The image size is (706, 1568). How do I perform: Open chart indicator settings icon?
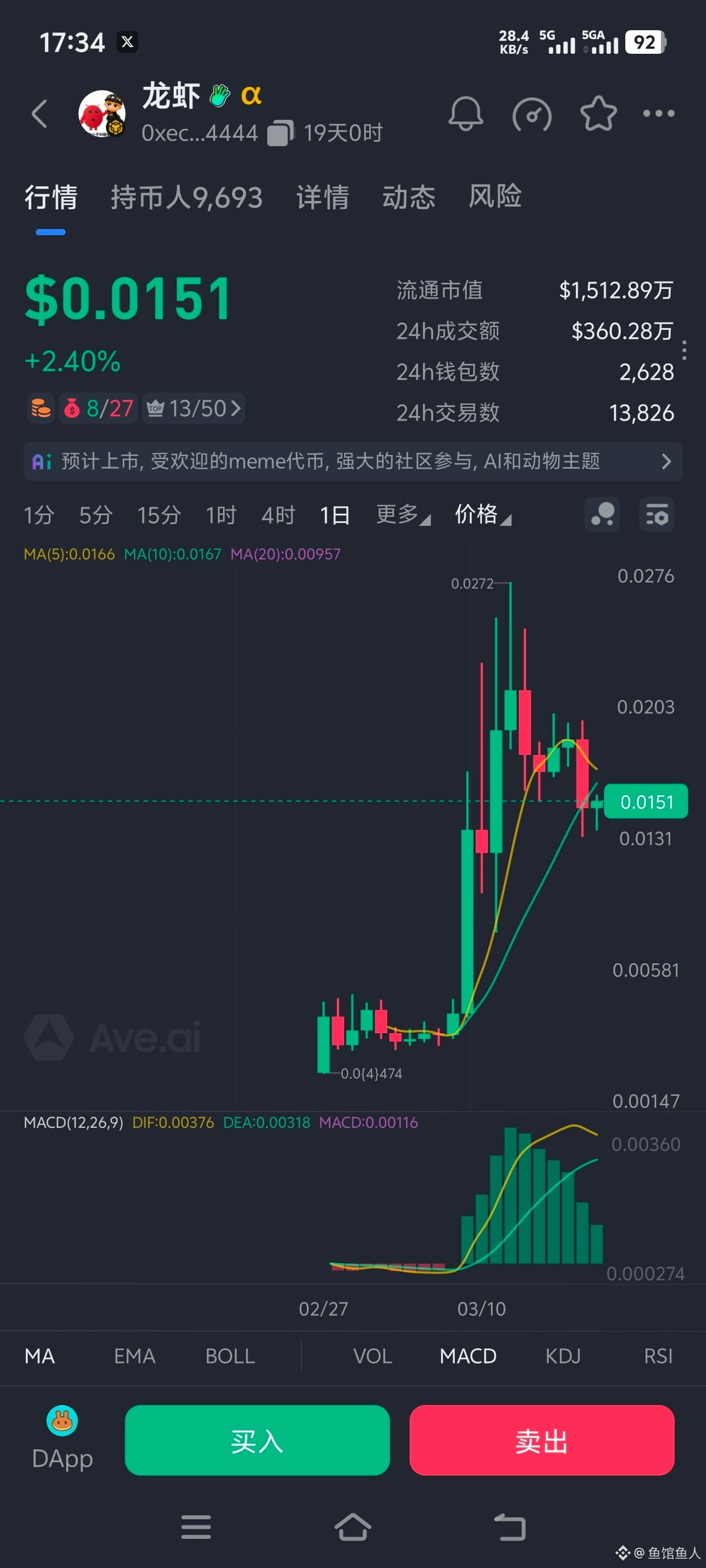(x=656, y=515)
